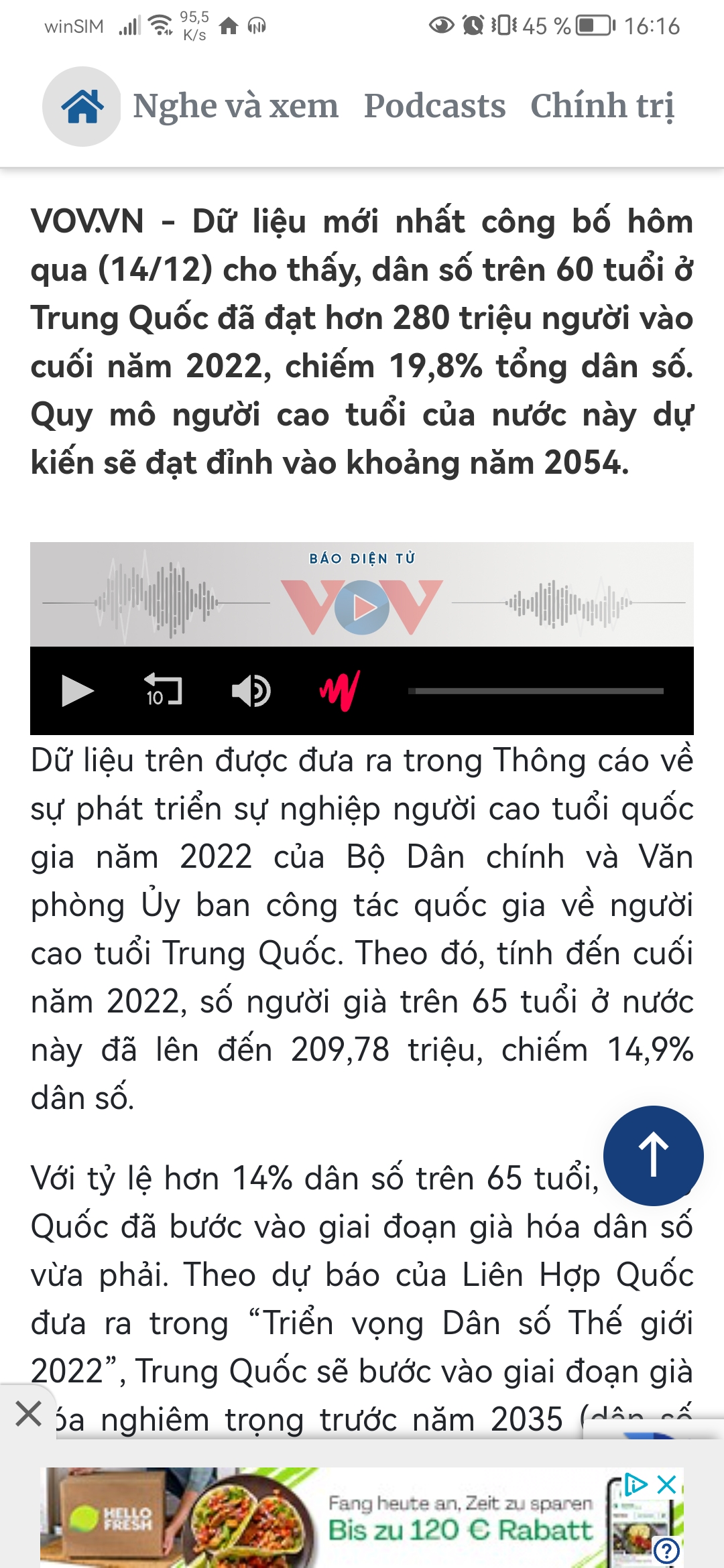Play the article audio in the player bar
Viewport: 724px width, 1568px height.
77,691
